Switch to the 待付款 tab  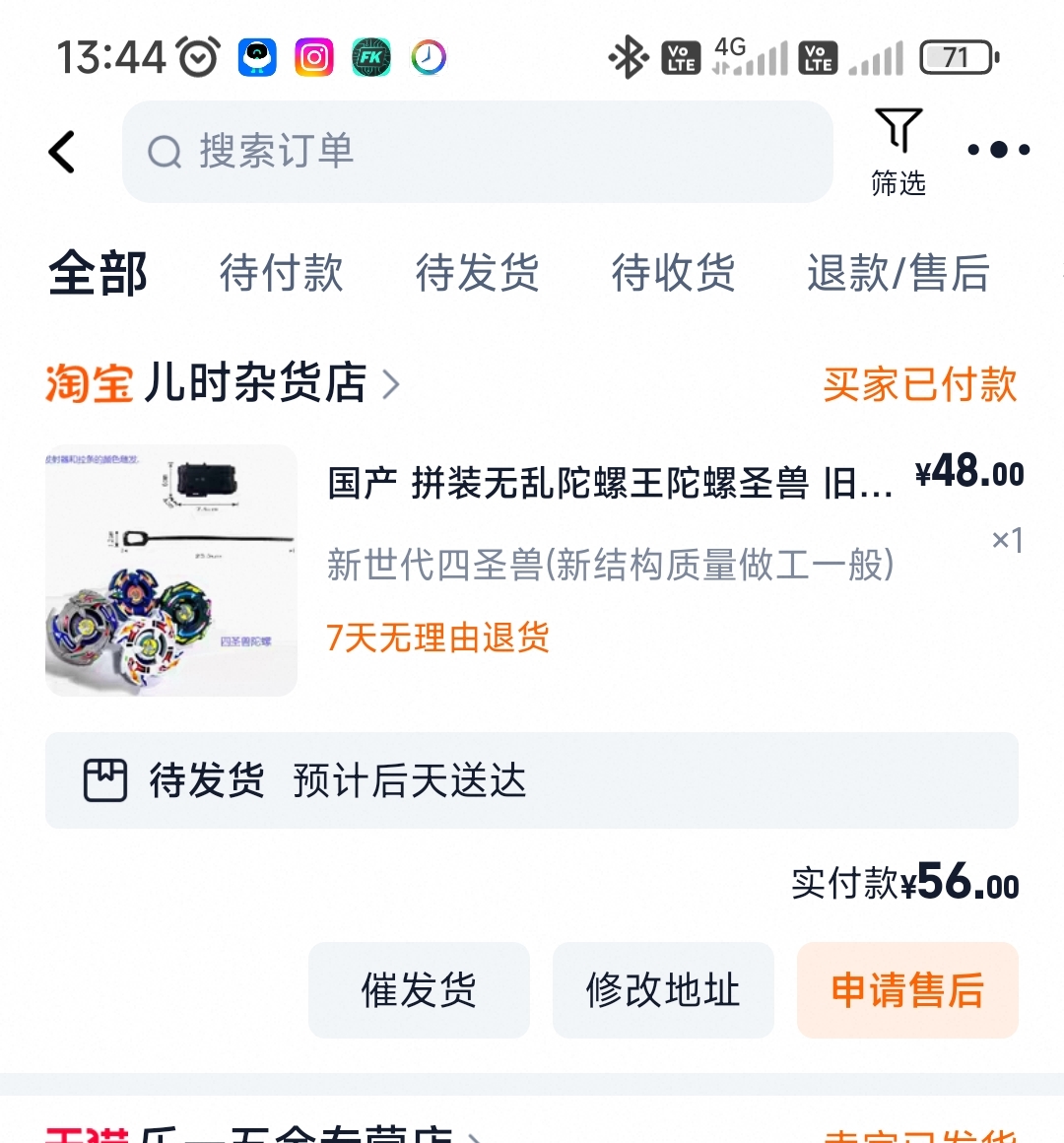click(x=281, y=273)
